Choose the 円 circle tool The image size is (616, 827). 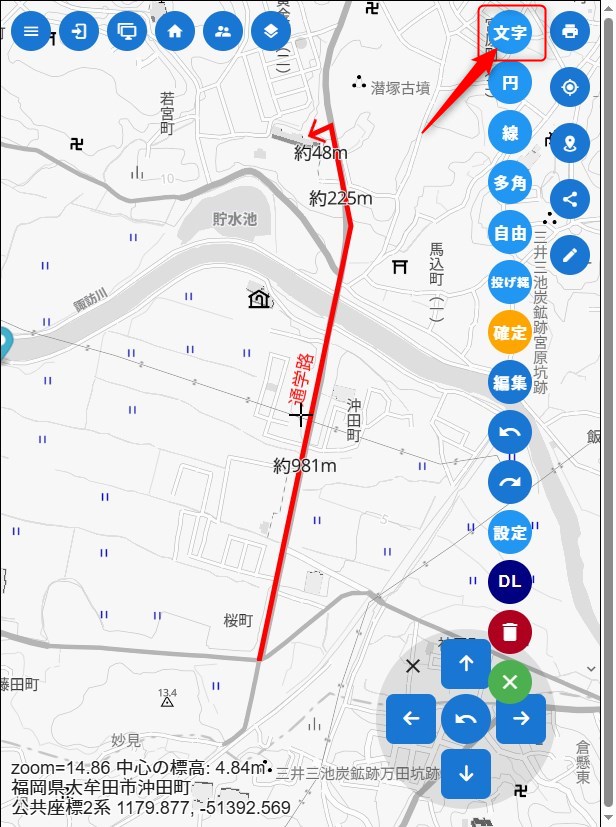click(x=510, y=83)
